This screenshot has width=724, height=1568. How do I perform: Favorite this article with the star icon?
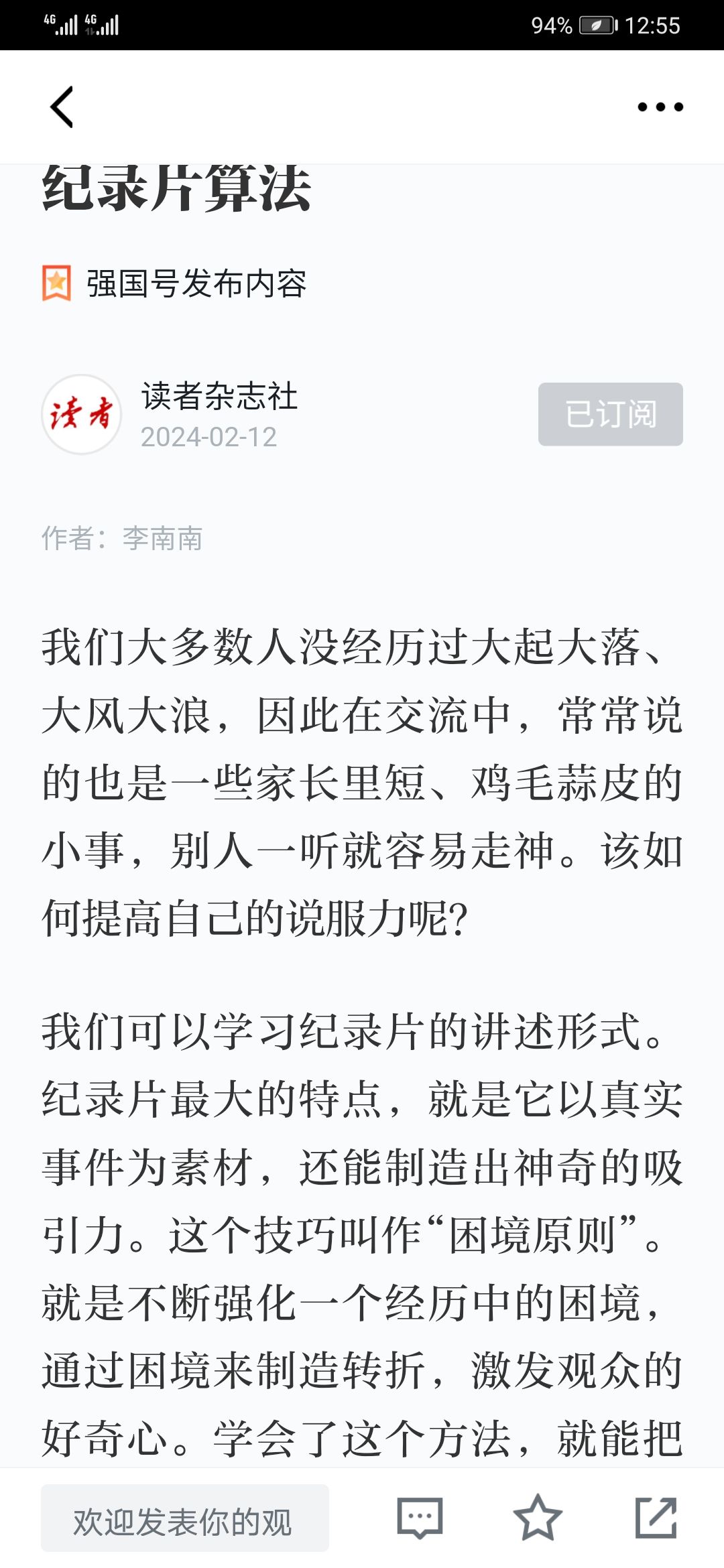pyautogui.click(x=538, y=1518)
